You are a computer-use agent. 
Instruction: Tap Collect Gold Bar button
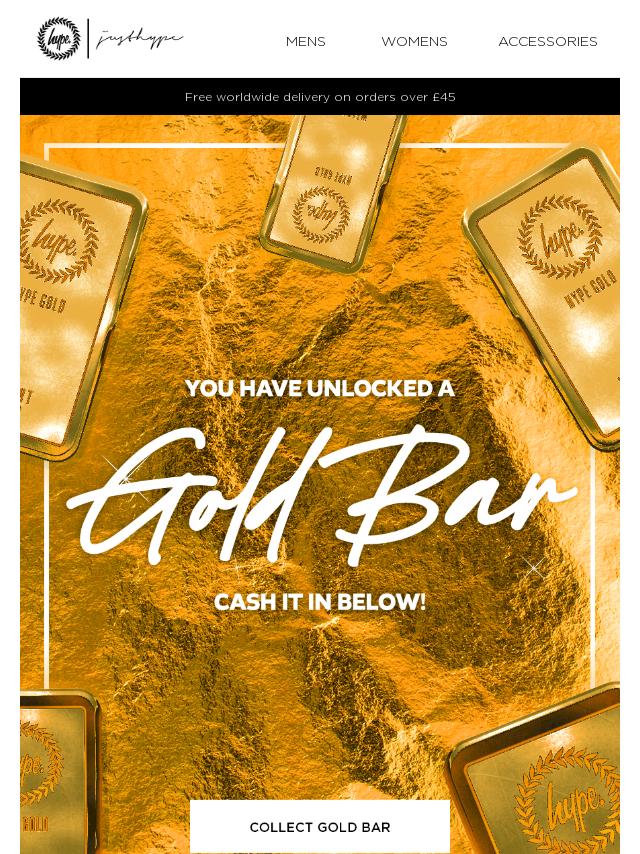320,826
